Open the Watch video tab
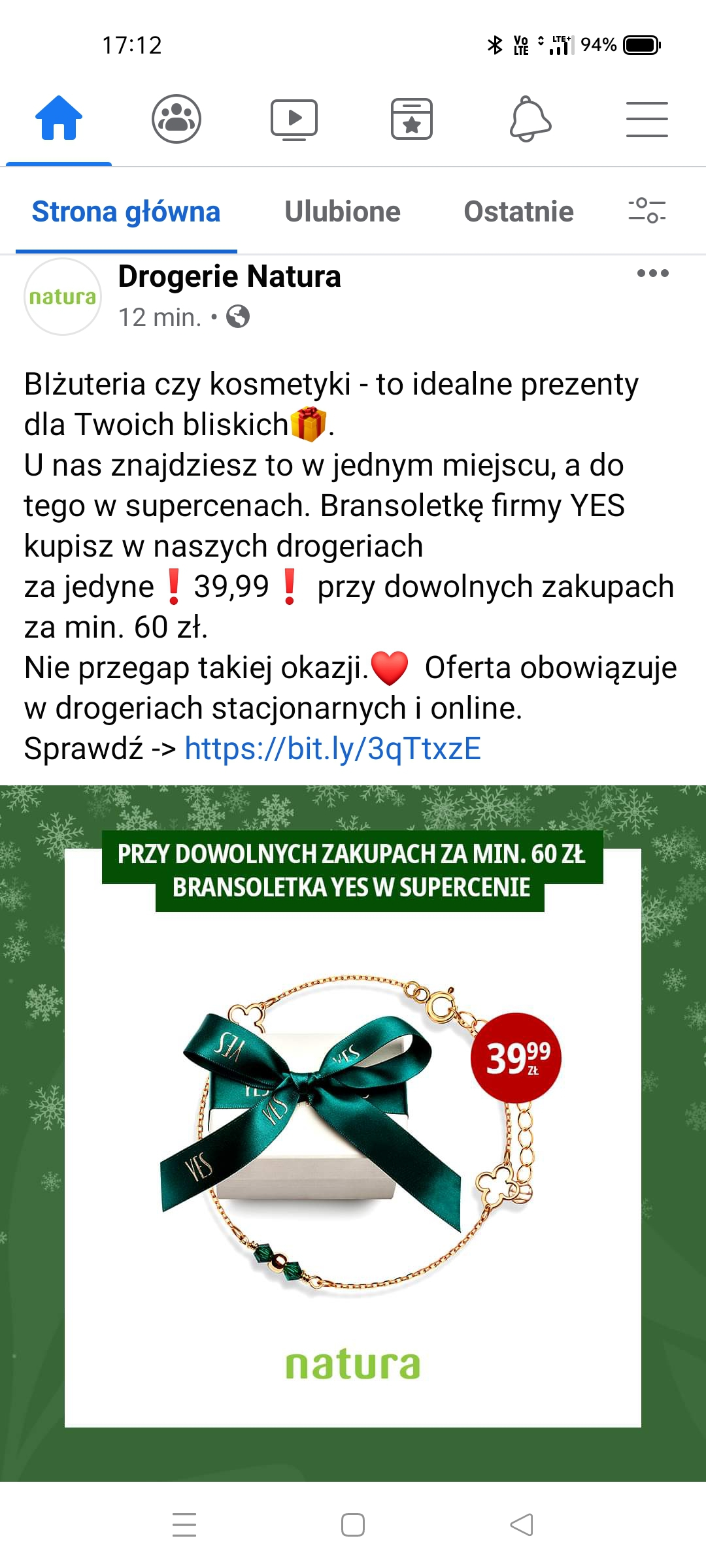This screenshot has width=706, height=1568. coord(294,119)
